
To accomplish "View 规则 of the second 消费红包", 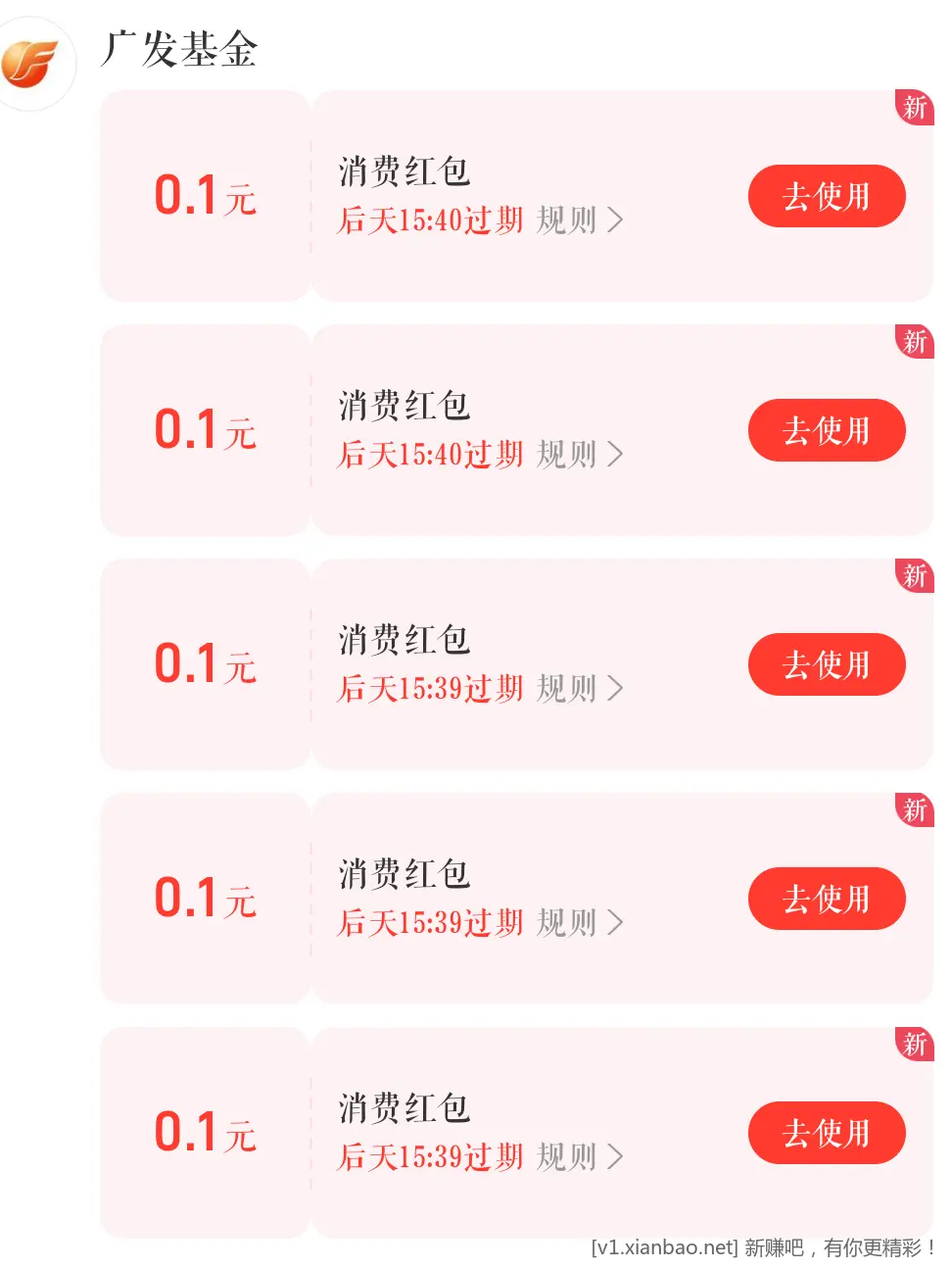I will [579, 455].
